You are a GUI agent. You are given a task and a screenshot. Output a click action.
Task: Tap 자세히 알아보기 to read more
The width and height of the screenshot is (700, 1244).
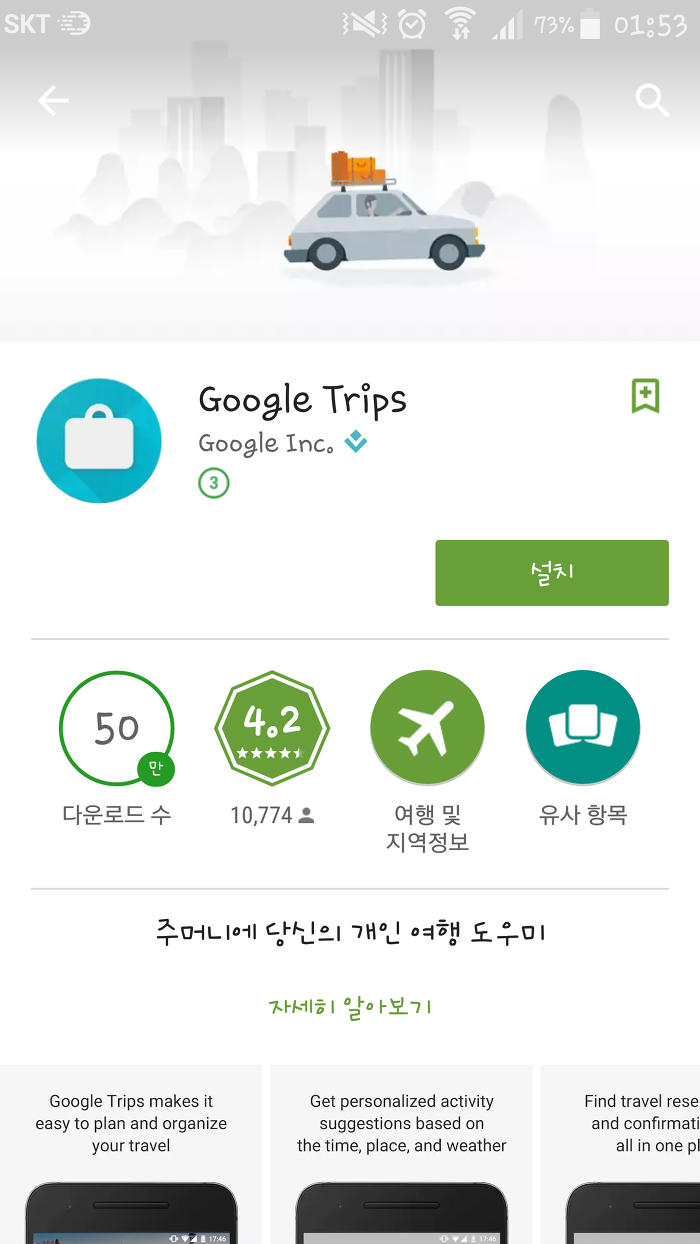(350, 1006)
